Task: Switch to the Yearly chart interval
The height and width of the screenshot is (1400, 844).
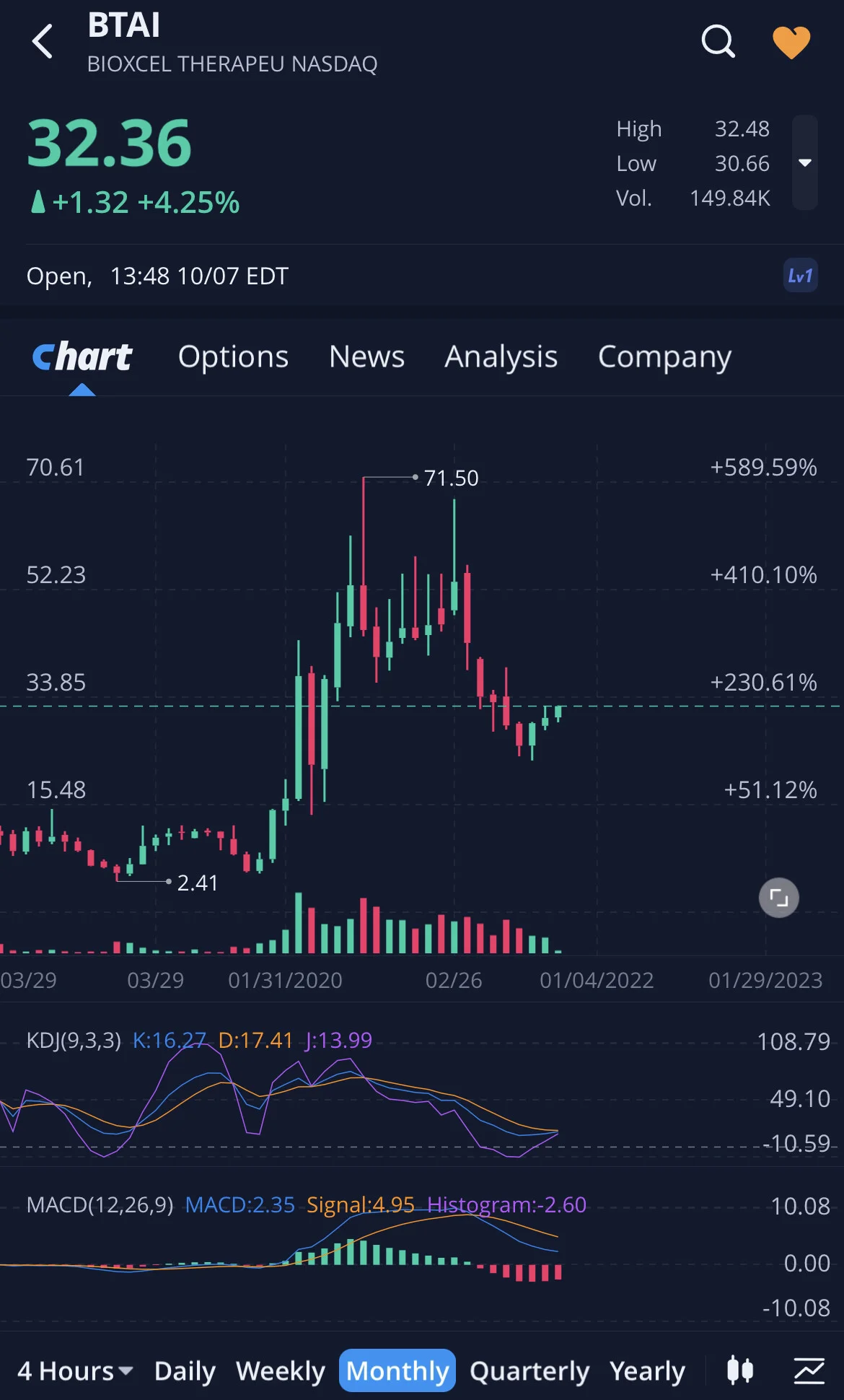Action: pos(647,1370)
